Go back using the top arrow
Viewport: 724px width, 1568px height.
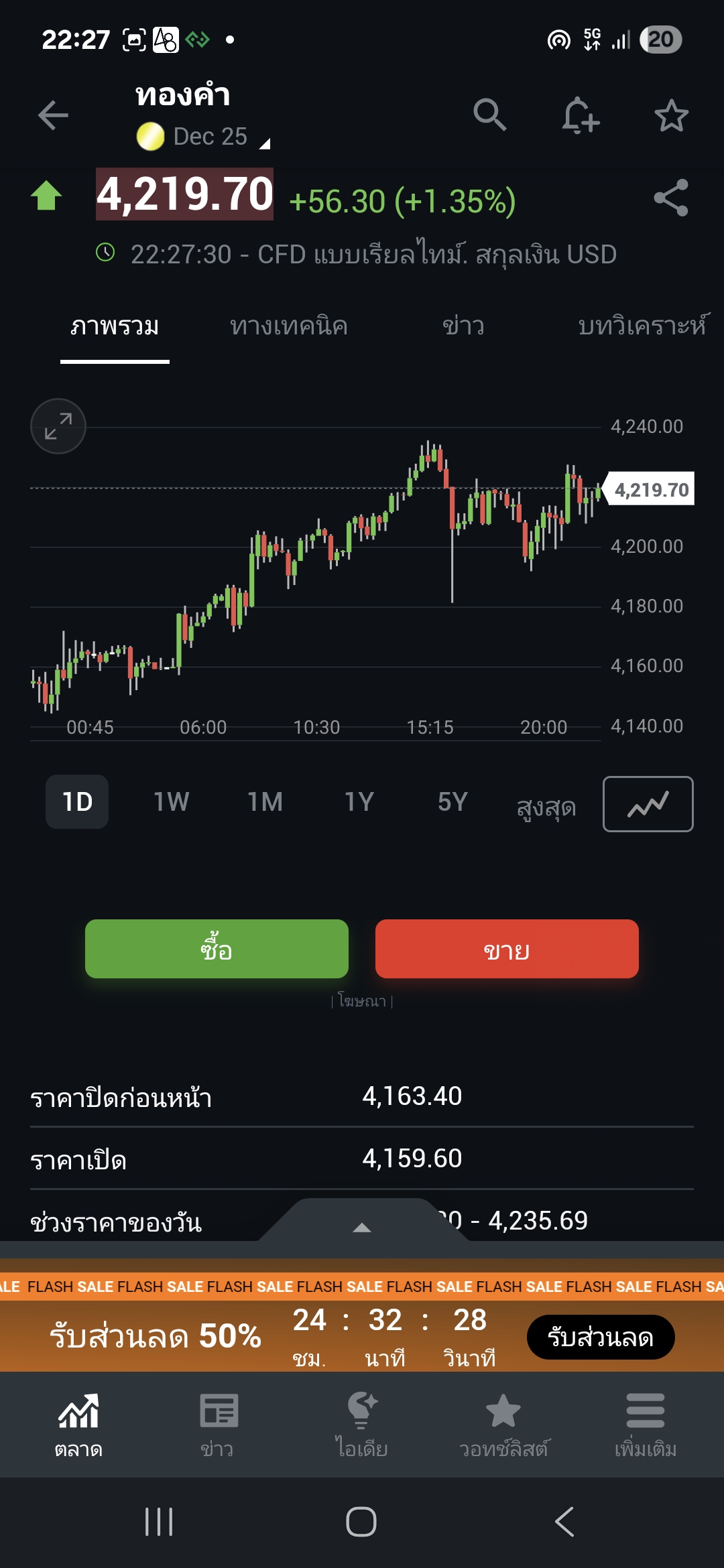(53, 115)
